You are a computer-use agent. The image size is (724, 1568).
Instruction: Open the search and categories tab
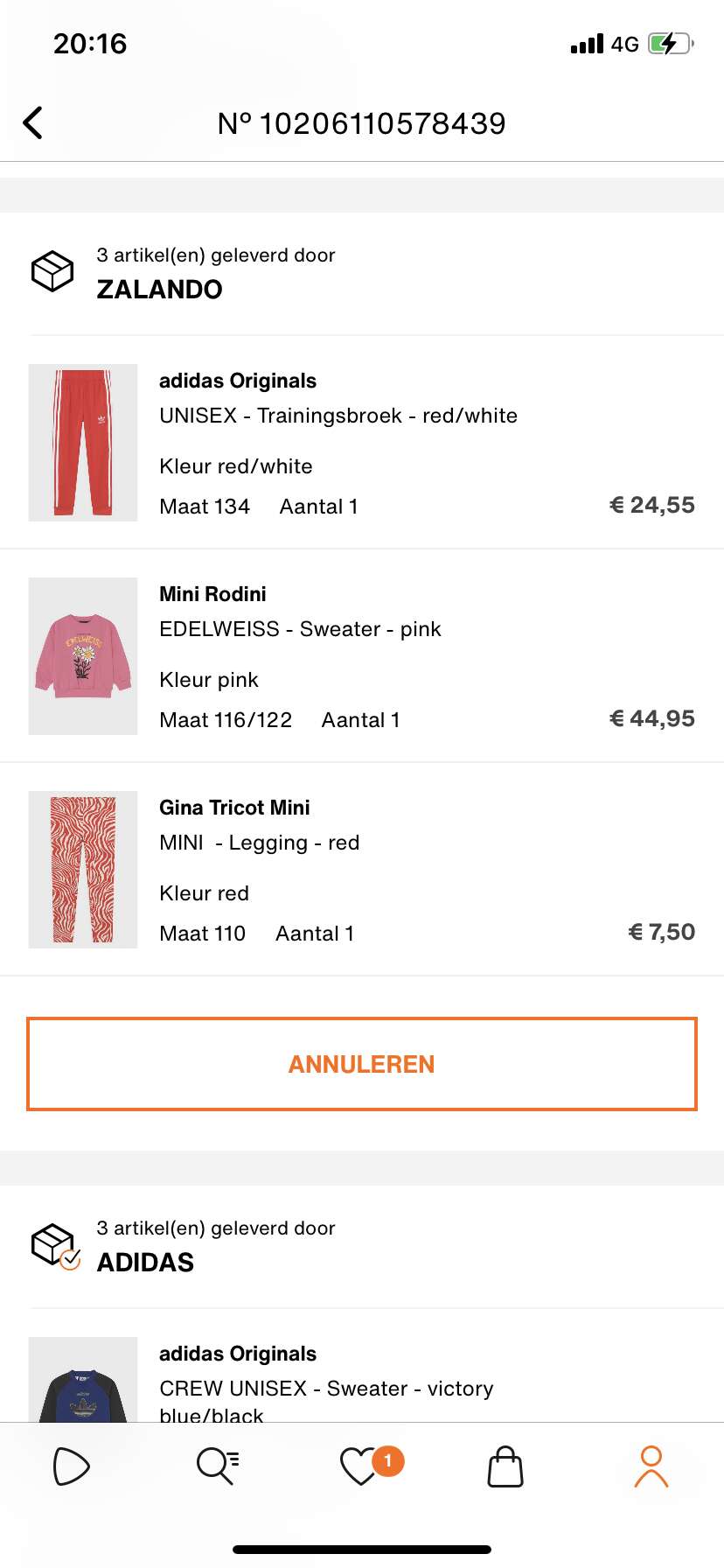[x=217, y=1466]
